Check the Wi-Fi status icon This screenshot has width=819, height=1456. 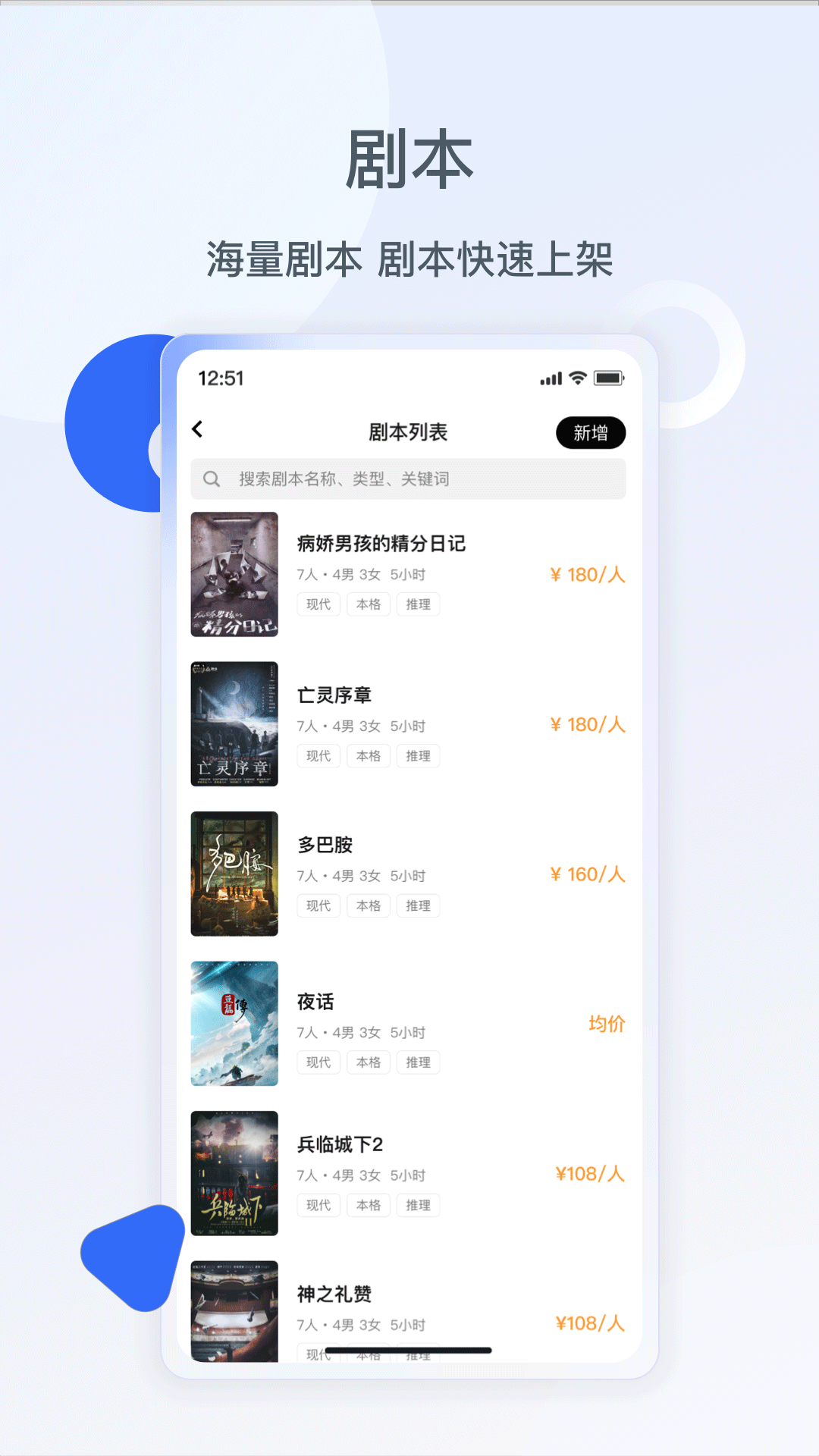576,377
